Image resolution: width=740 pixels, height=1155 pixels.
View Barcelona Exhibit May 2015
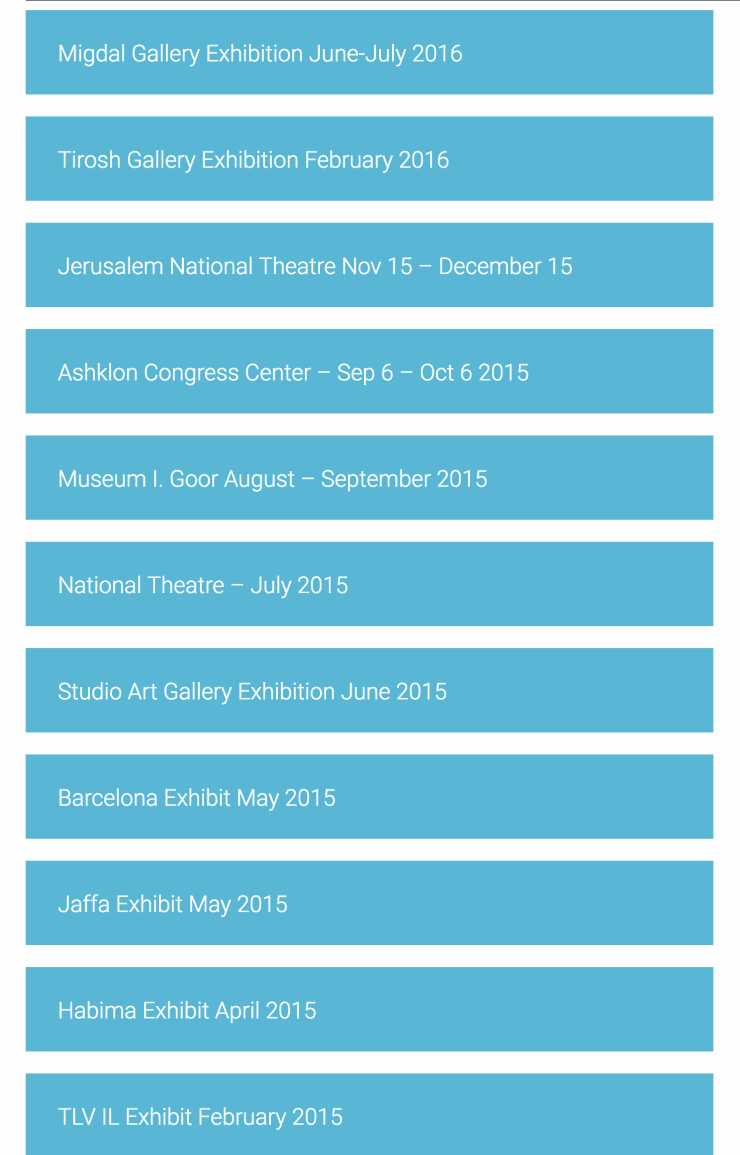pyautogui.click(x=197, y=797)
